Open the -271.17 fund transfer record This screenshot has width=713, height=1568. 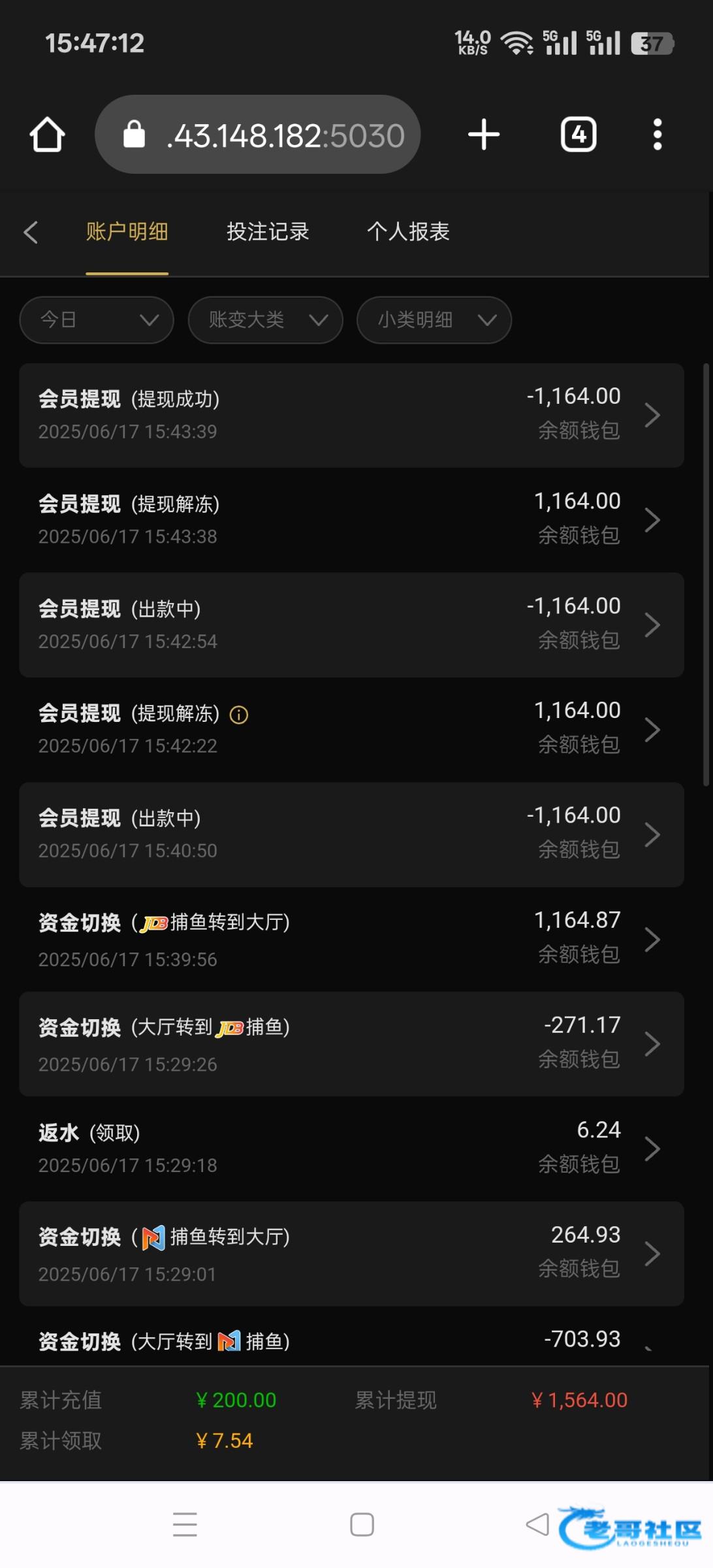(x=351, y=1044)
